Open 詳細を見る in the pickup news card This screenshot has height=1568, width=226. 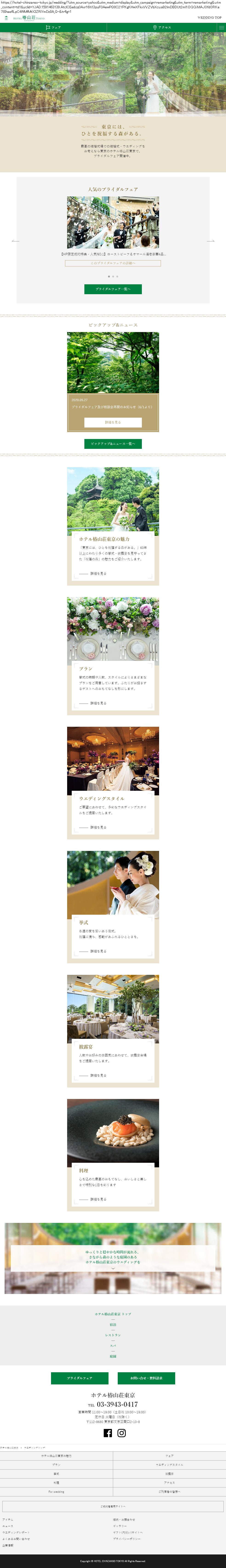[x=113, y=422]
